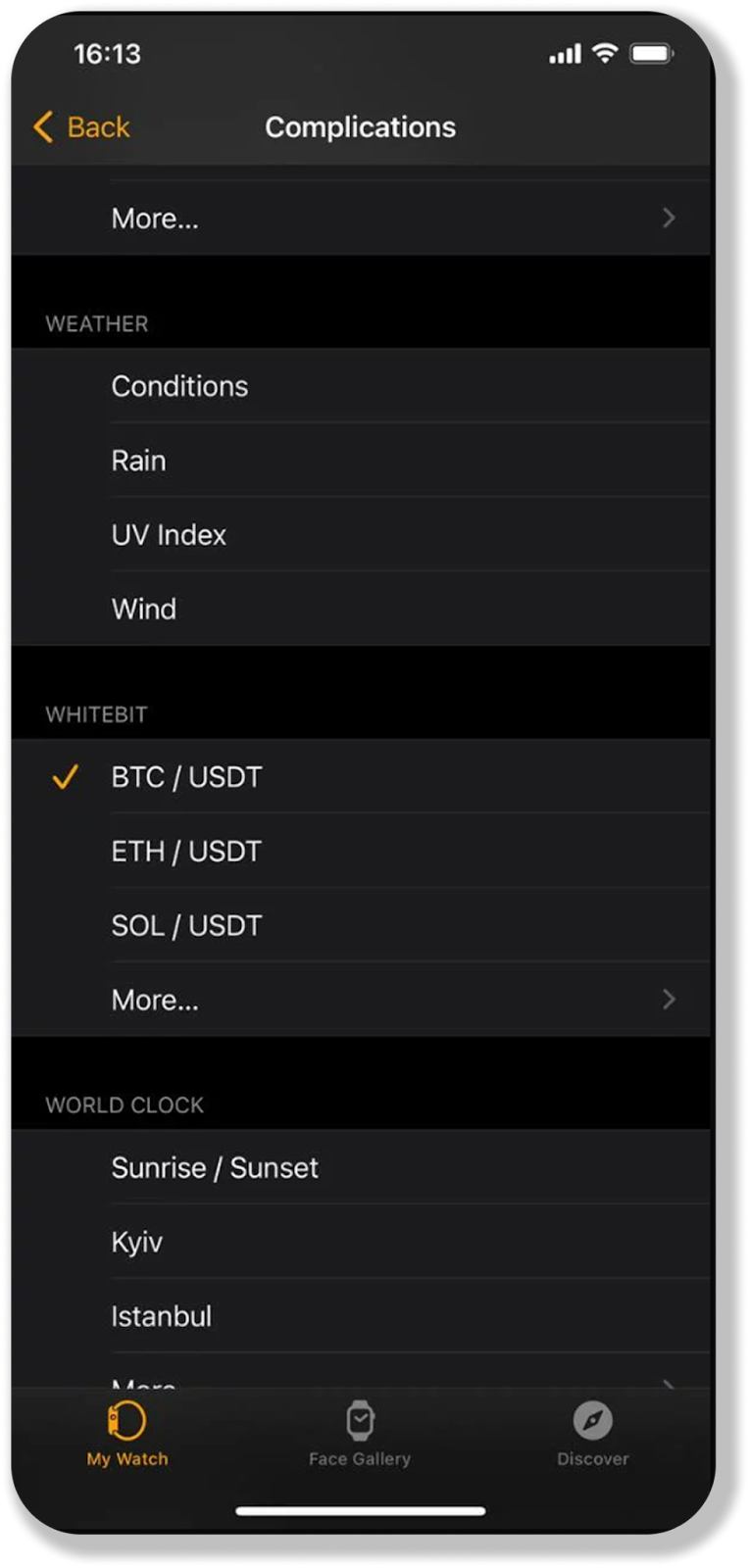Open the Face Gallery tab
The image size is (749, 1568).
(360, 1433)
